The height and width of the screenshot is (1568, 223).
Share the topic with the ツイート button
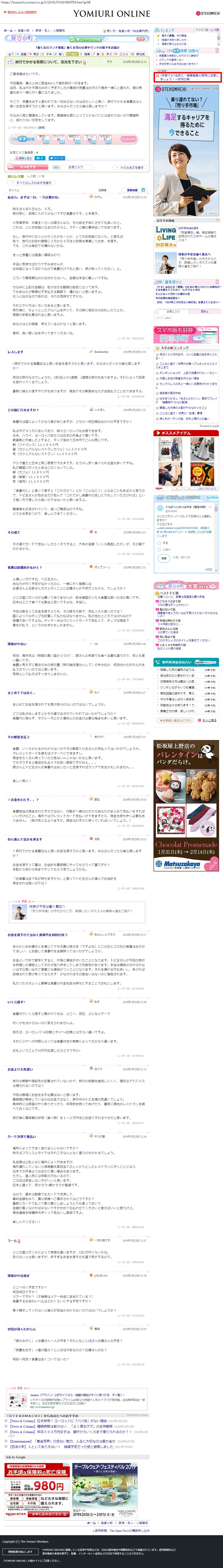coord(58,158)
